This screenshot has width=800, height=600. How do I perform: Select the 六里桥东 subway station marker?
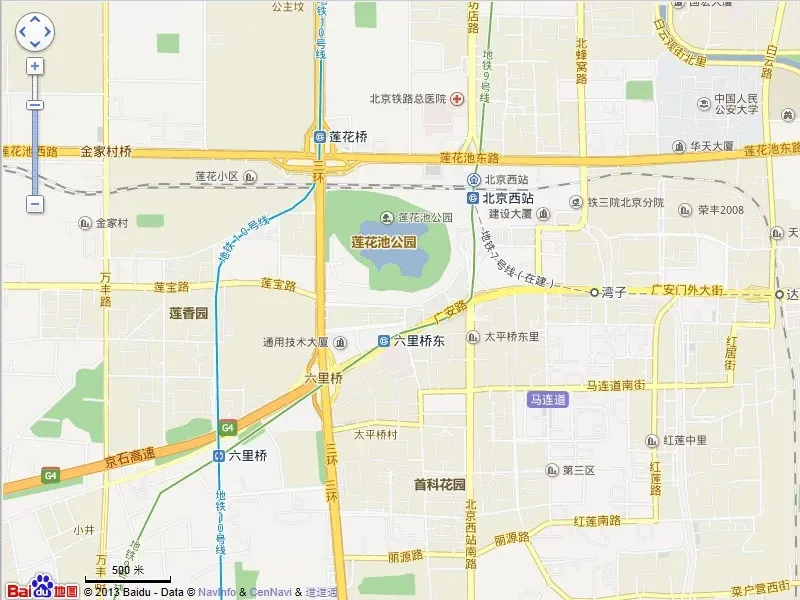(384, 341)
